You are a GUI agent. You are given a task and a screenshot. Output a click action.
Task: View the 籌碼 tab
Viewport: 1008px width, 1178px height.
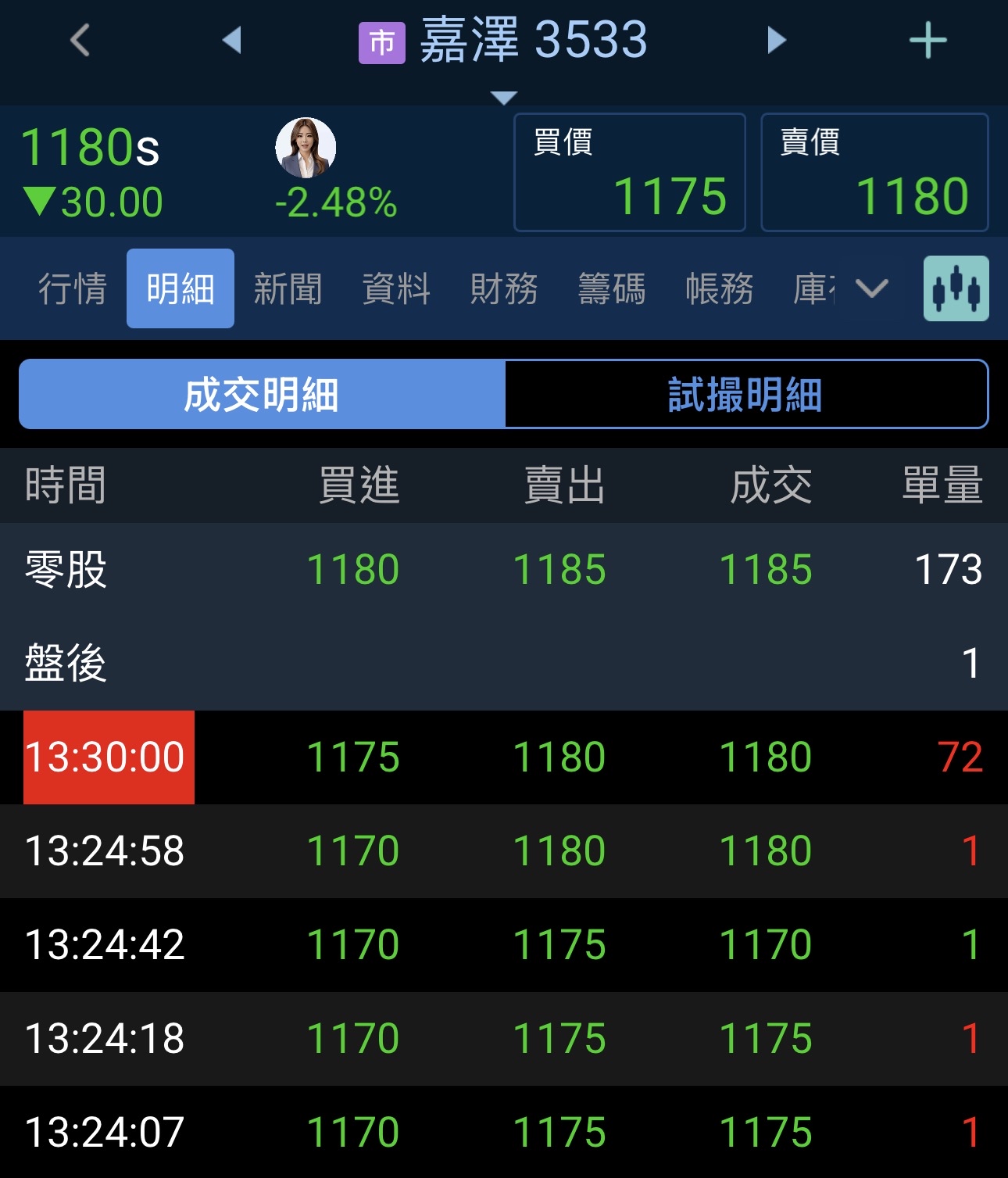pos(612,288)
